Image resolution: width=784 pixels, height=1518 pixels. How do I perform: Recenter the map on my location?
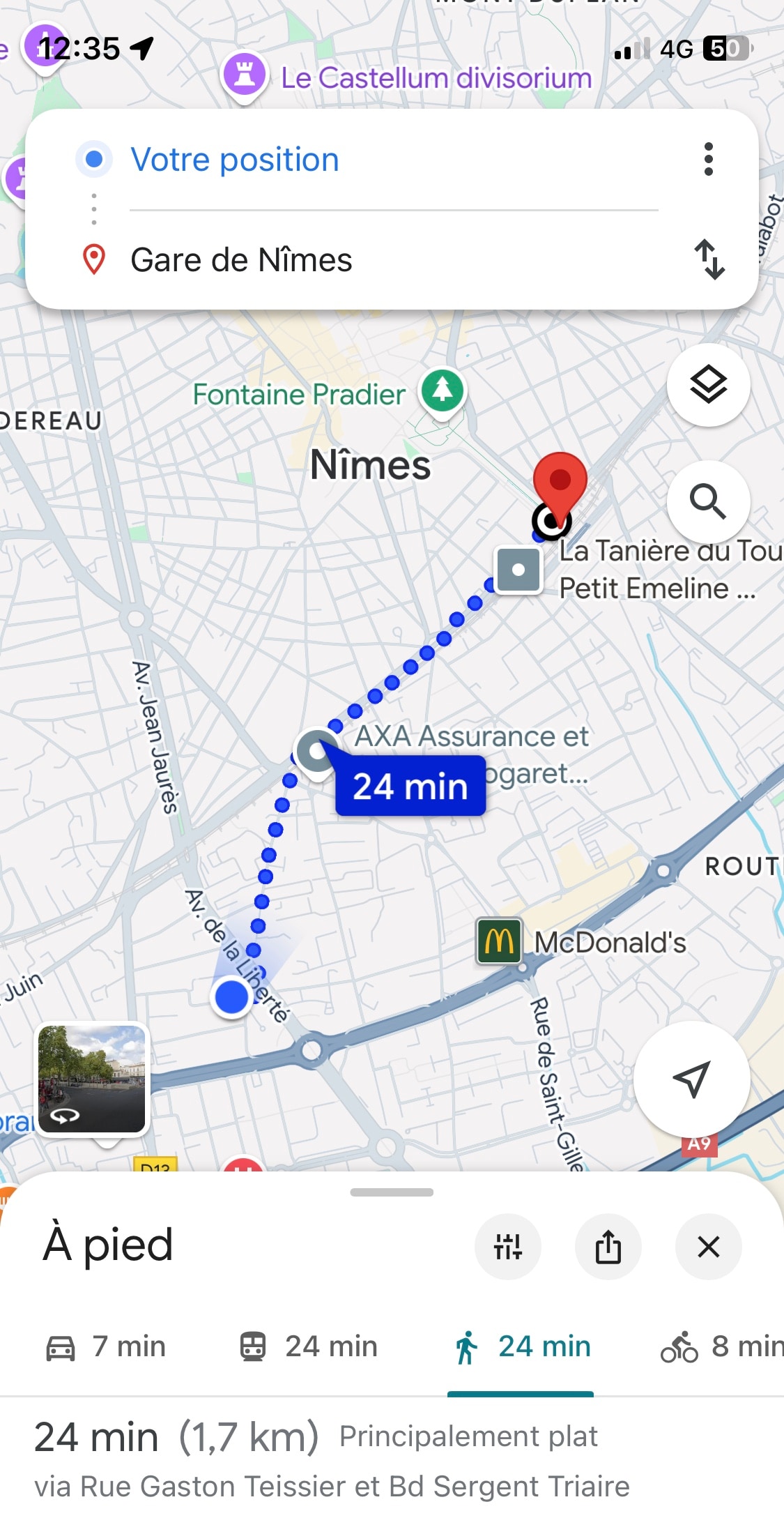pos(691,1079)
